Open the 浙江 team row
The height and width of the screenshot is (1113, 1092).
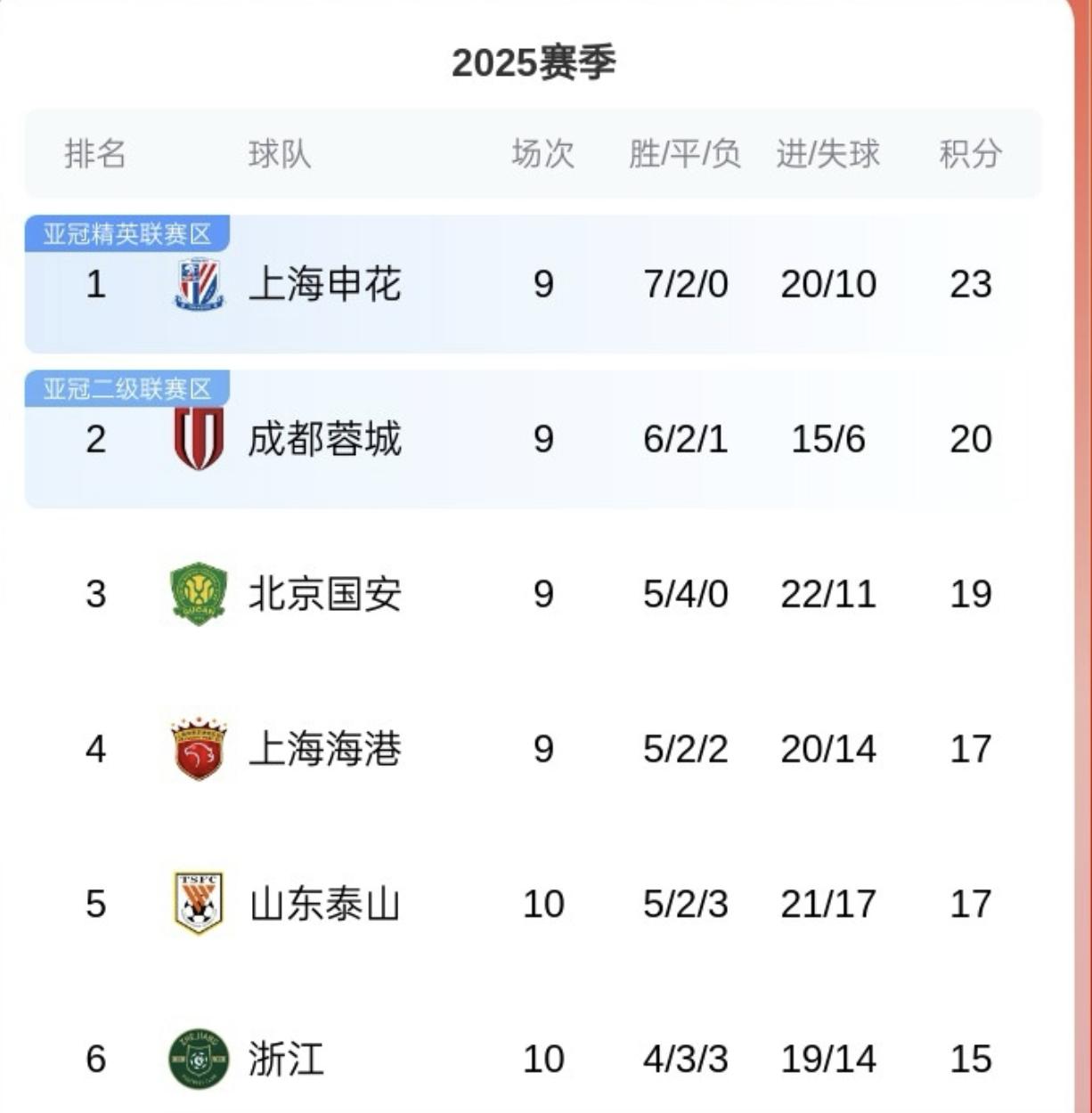[x=287, y=1060]
